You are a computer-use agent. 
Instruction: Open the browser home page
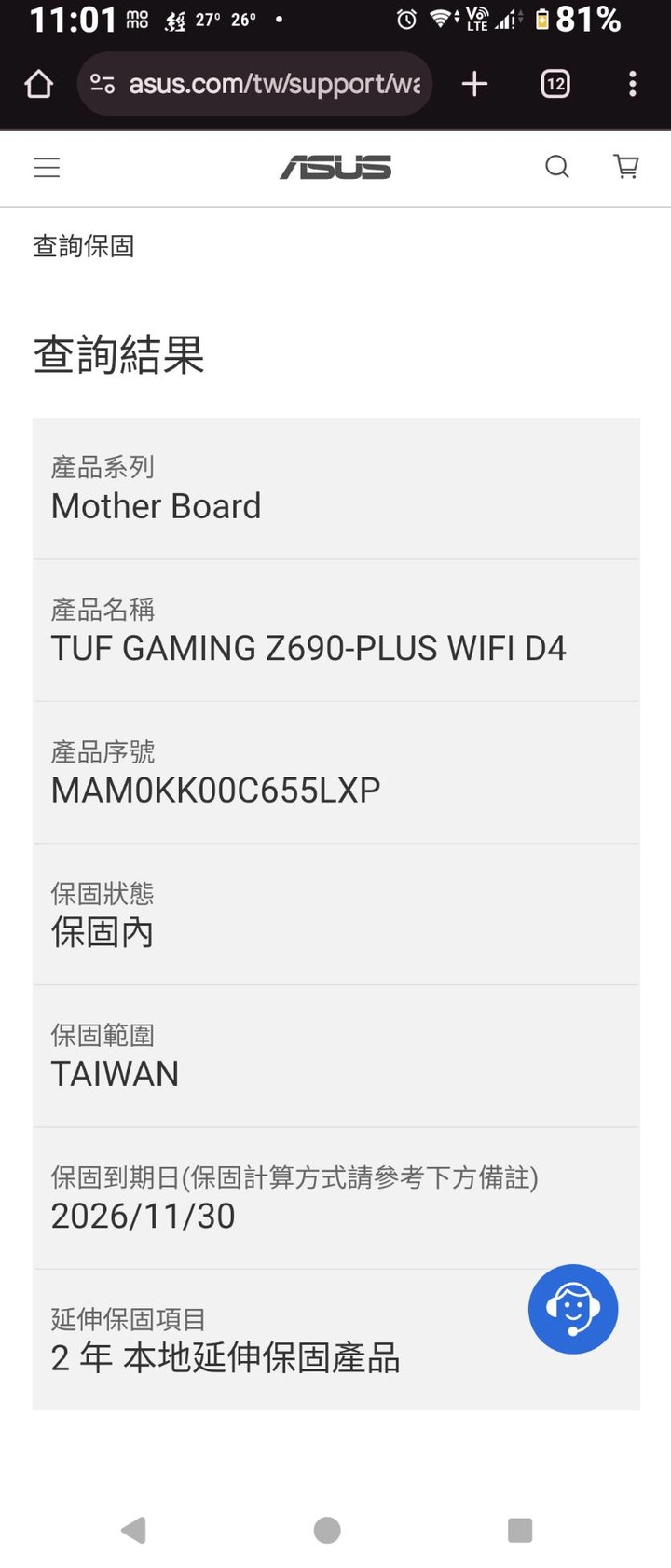pos(39,84)
